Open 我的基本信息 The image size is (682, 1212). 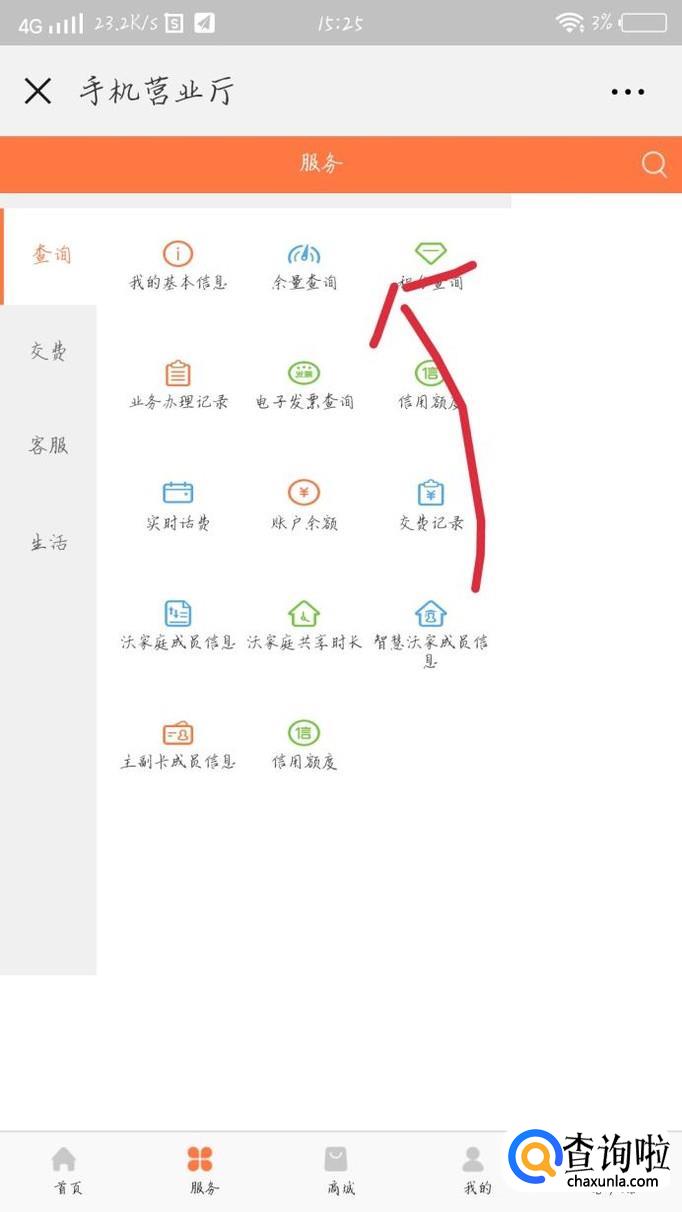(x=178, y=265)
